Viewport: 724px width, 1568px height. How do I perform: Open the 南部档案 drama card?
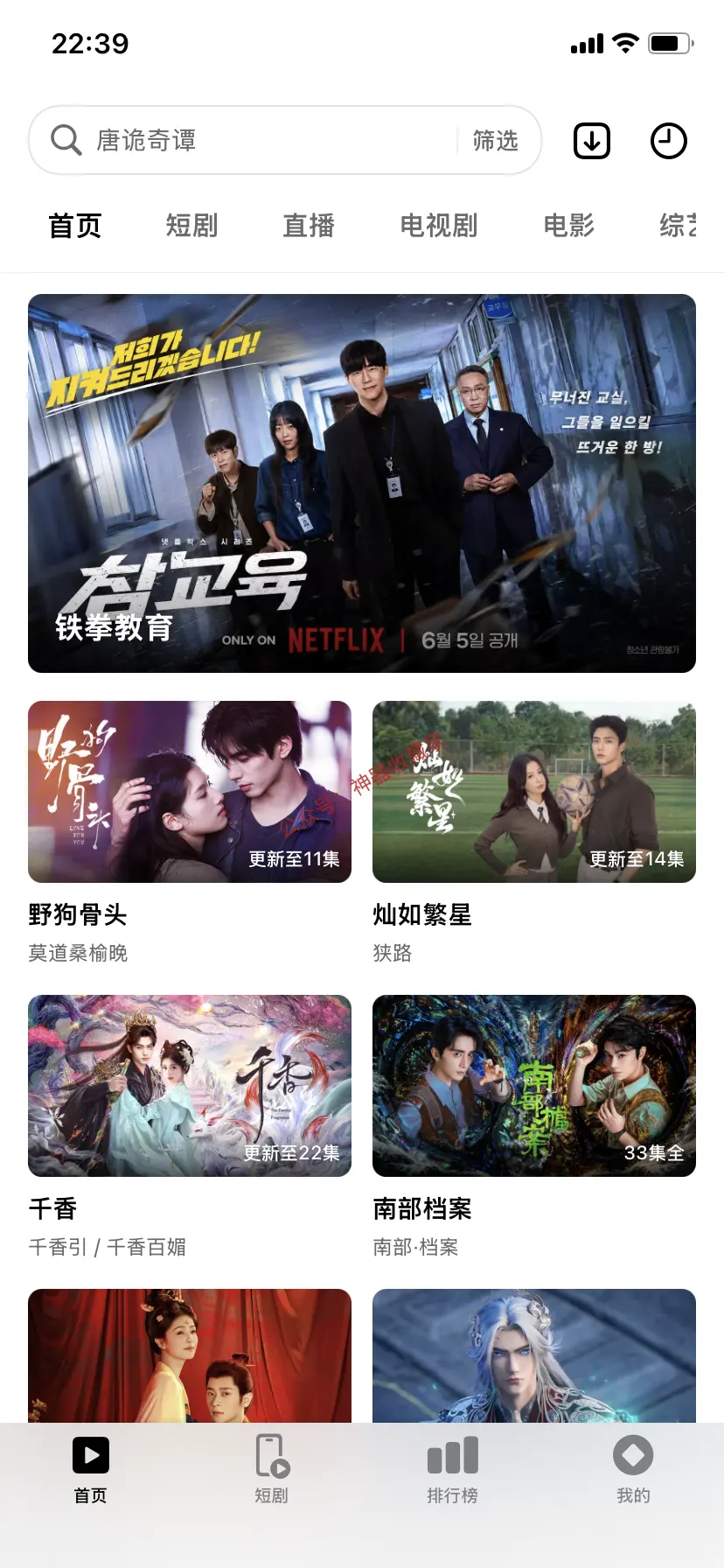pyautogui.click(x=534, y=1126)
